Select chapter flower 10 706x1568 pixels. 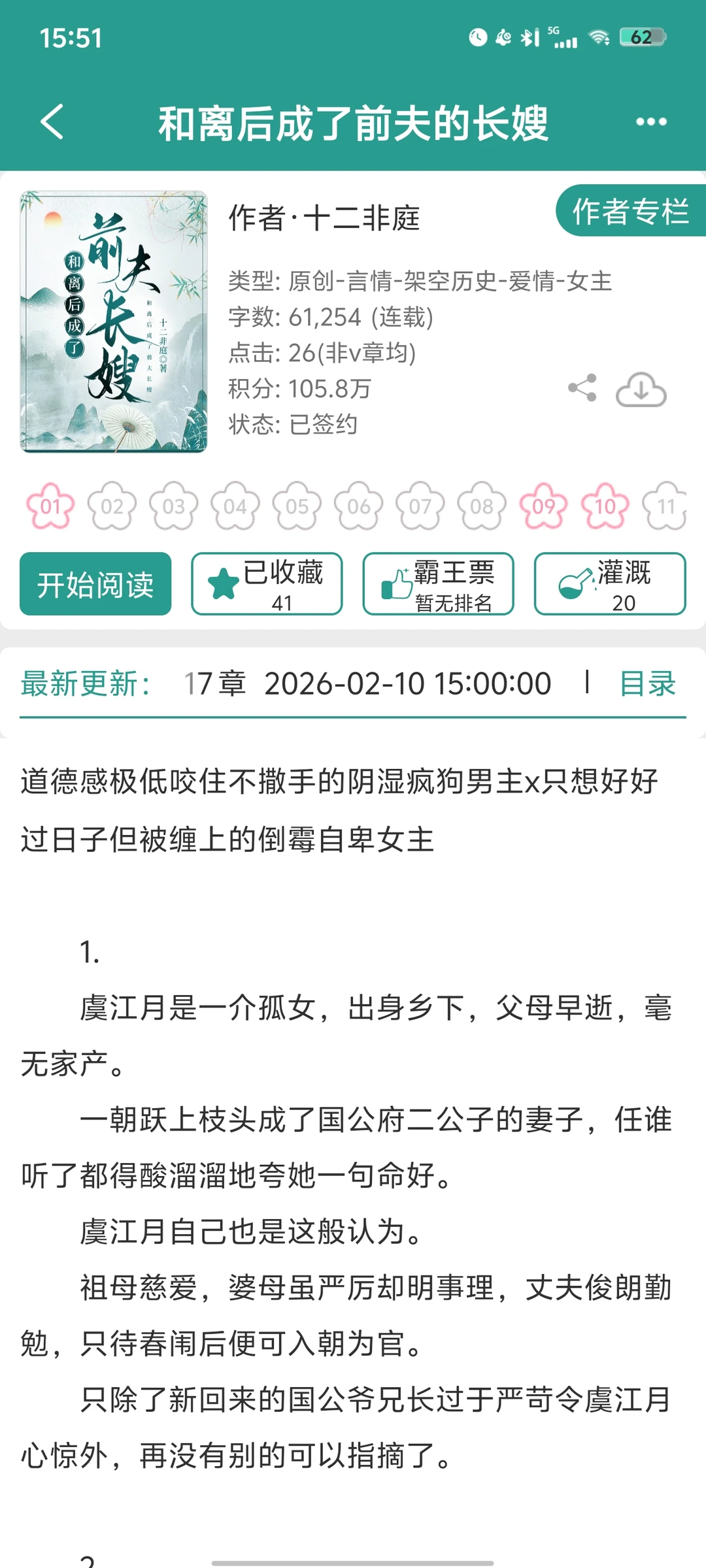605,506
